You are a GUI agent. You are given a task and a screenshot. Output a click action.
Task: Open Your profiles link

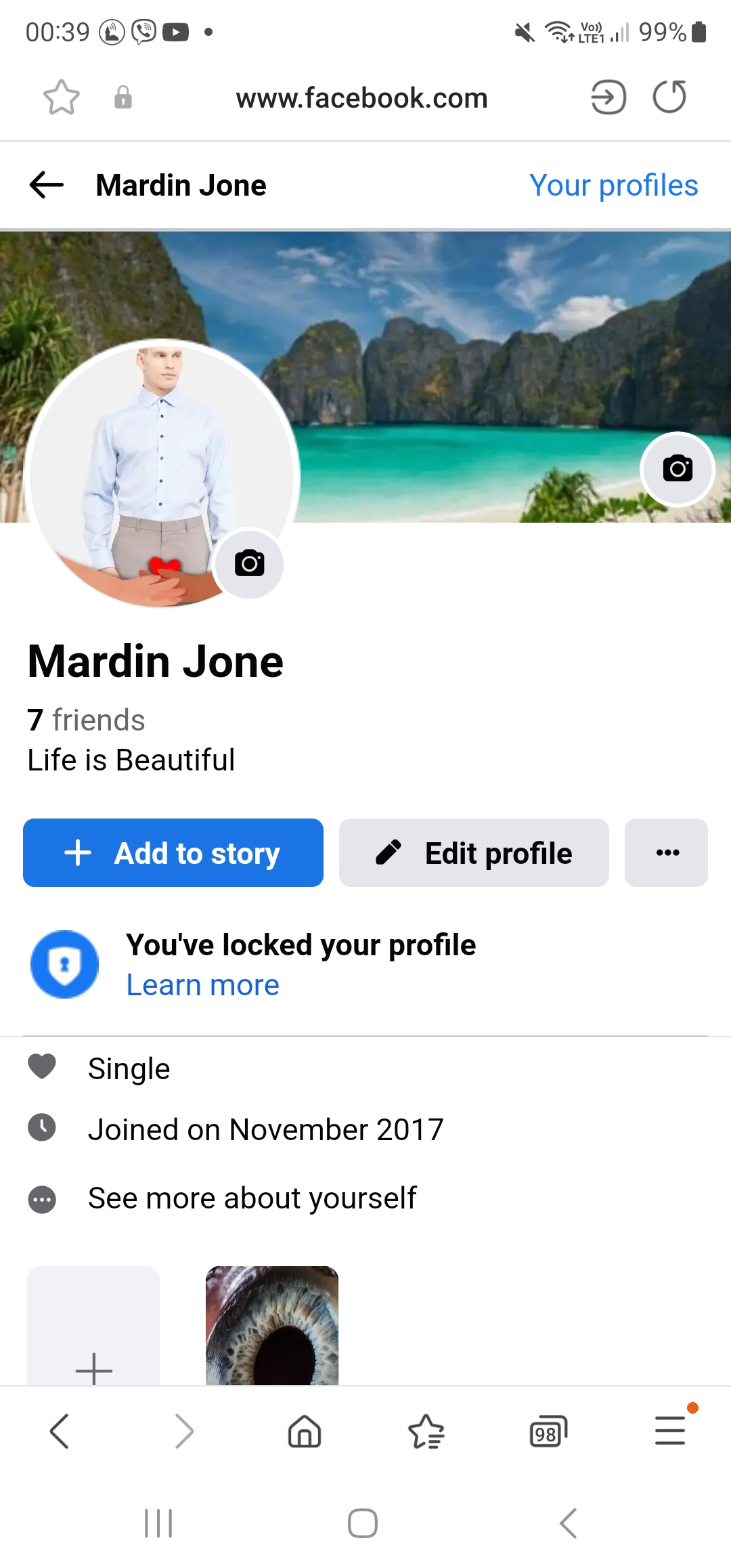click(613, 185)
